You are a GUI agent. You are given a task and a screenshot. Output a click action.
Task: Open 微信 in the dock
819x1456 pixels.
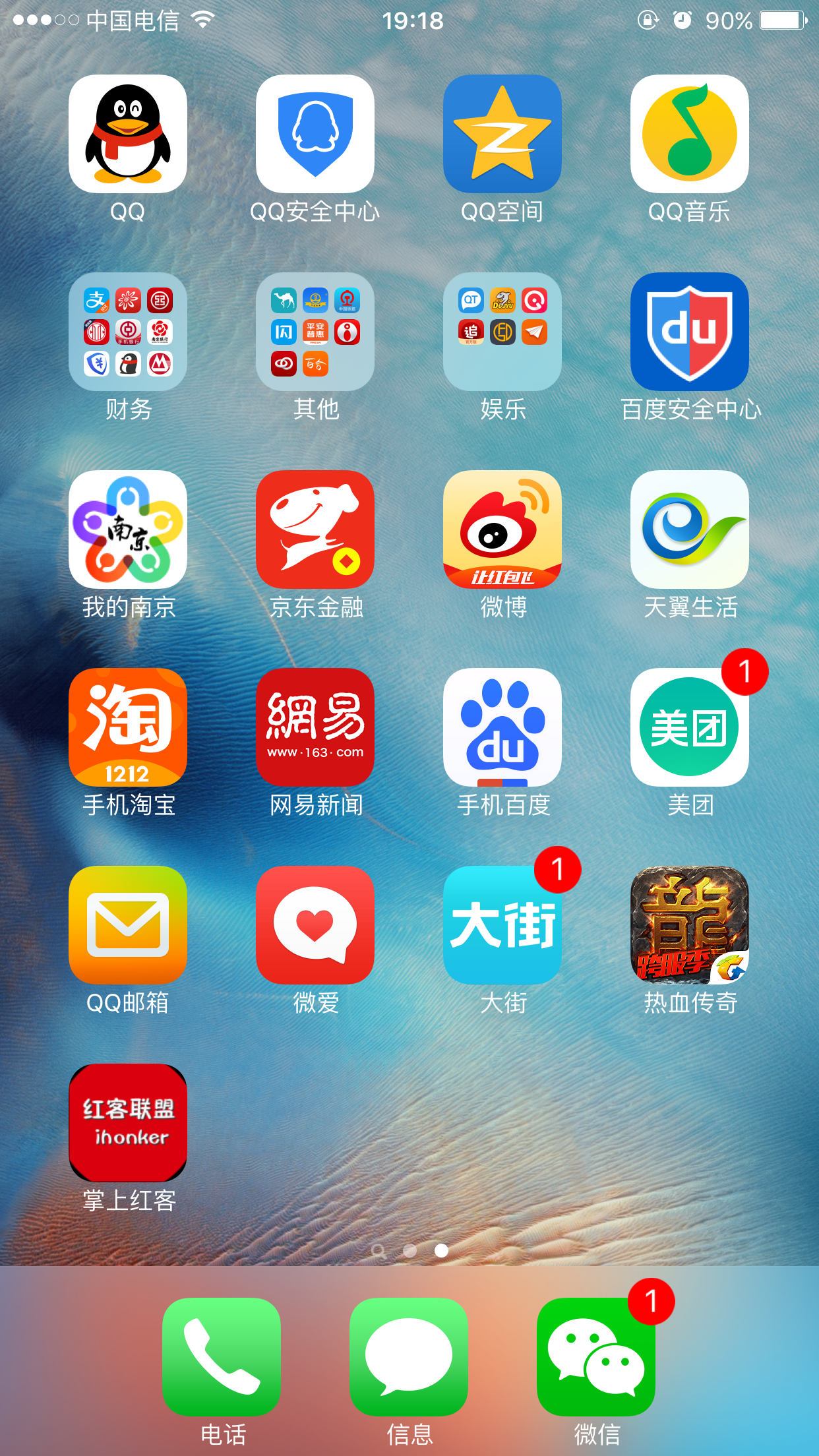(x=596, y=1357)
